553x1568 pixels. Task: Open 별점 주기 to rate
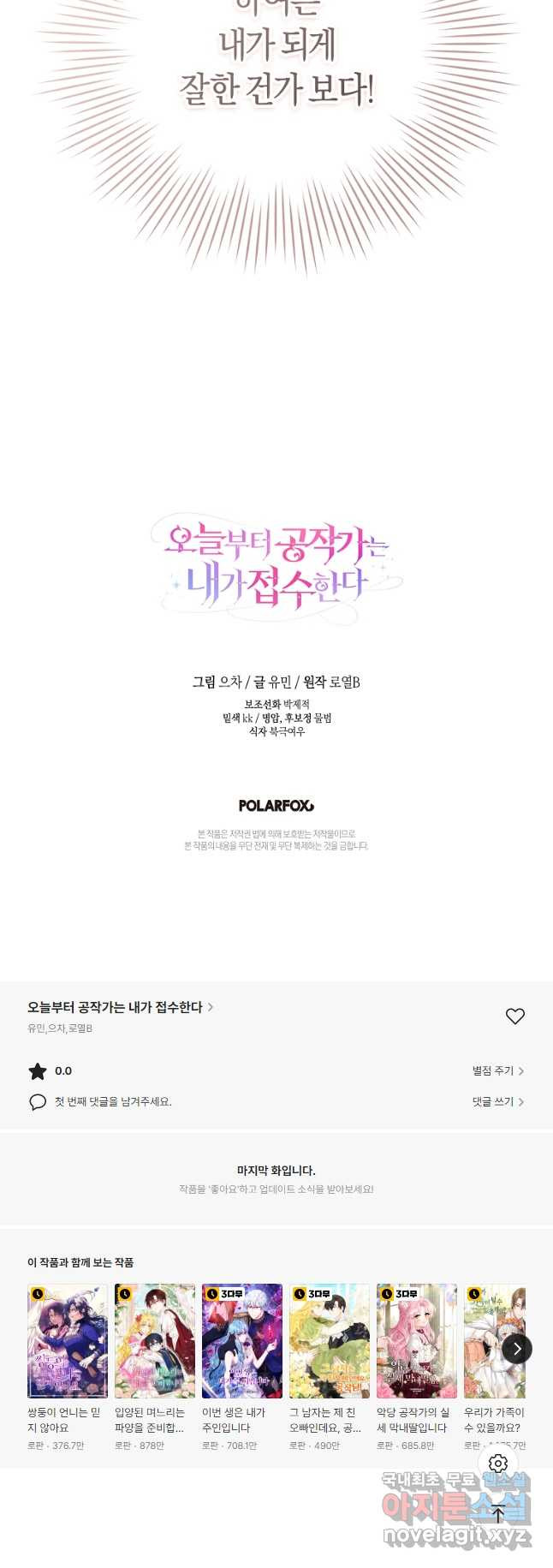click(x=497, y=1070)
